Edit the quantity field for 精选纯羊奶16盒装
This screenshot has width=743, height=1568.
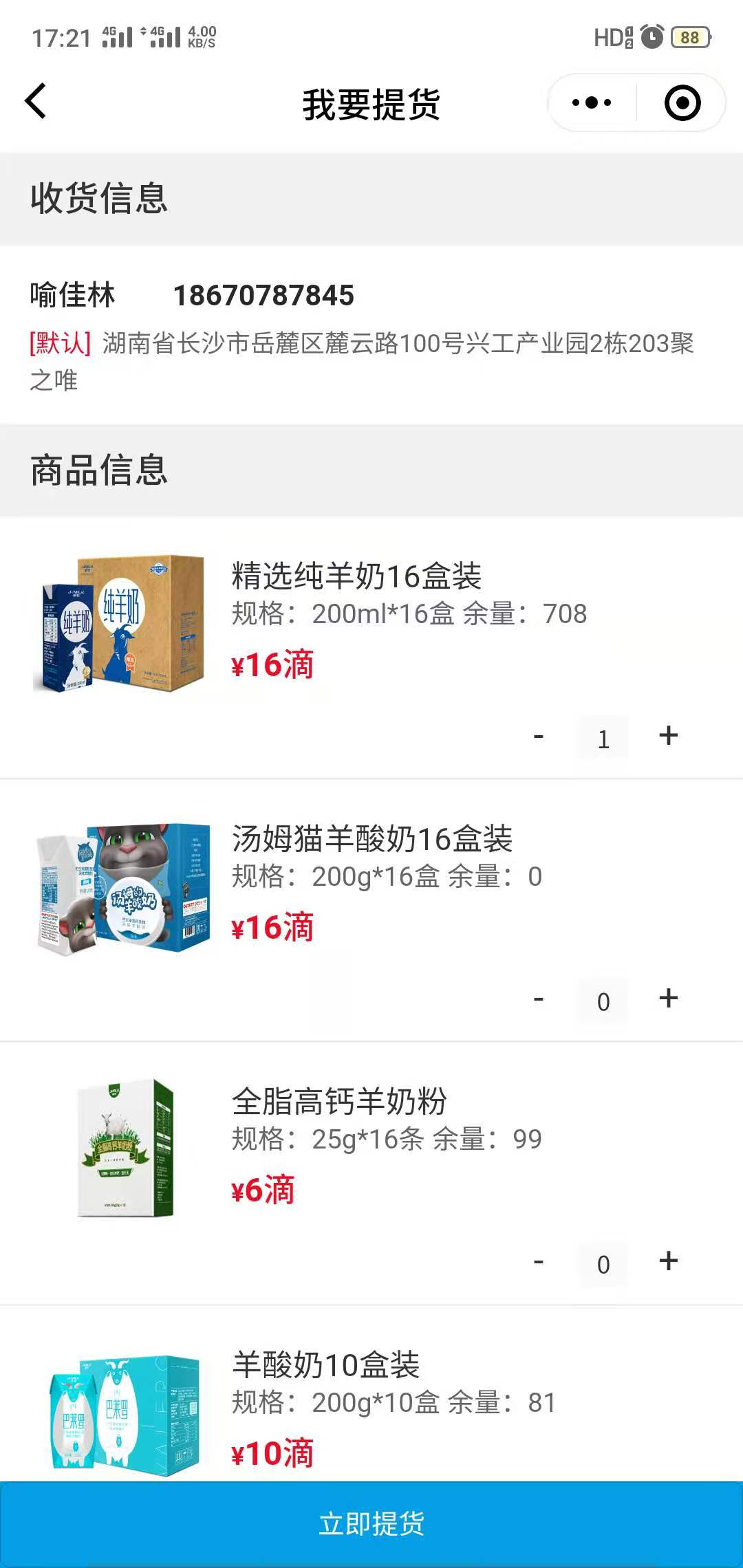coord(603,739)
